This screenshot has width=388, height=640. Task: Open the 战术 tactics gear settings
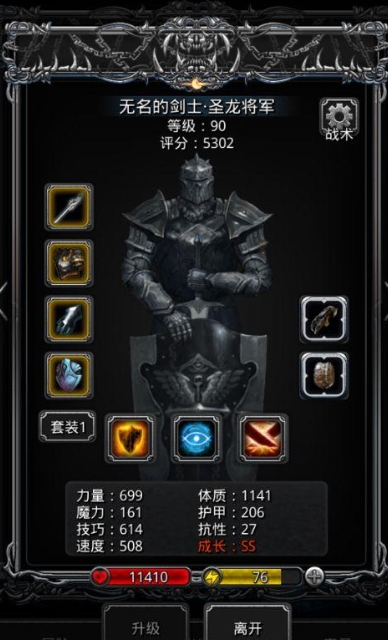tap(339, 119)
